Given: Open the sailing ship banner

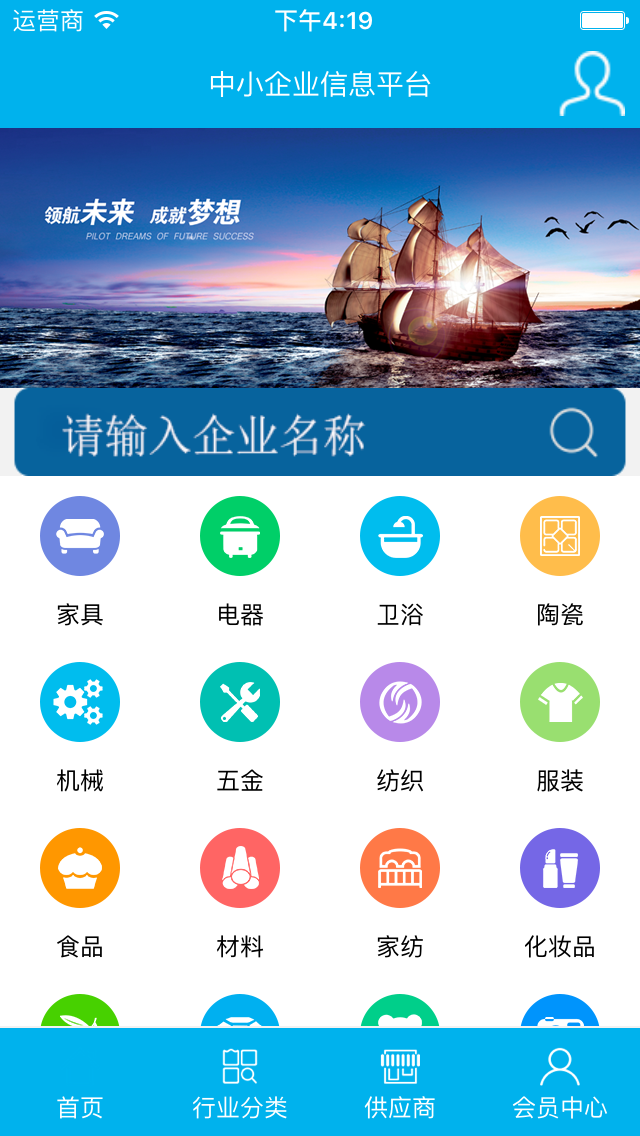Looking at the screenshot, I should (x=320, y=258).
